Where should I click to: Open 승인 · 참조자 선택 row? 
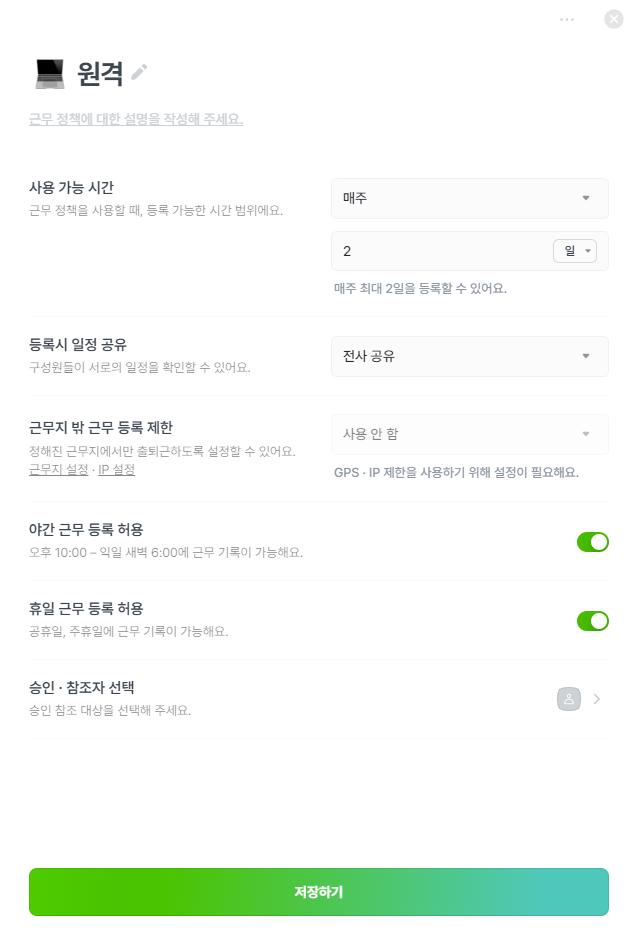pyautogui.click(x=580, y=699)
